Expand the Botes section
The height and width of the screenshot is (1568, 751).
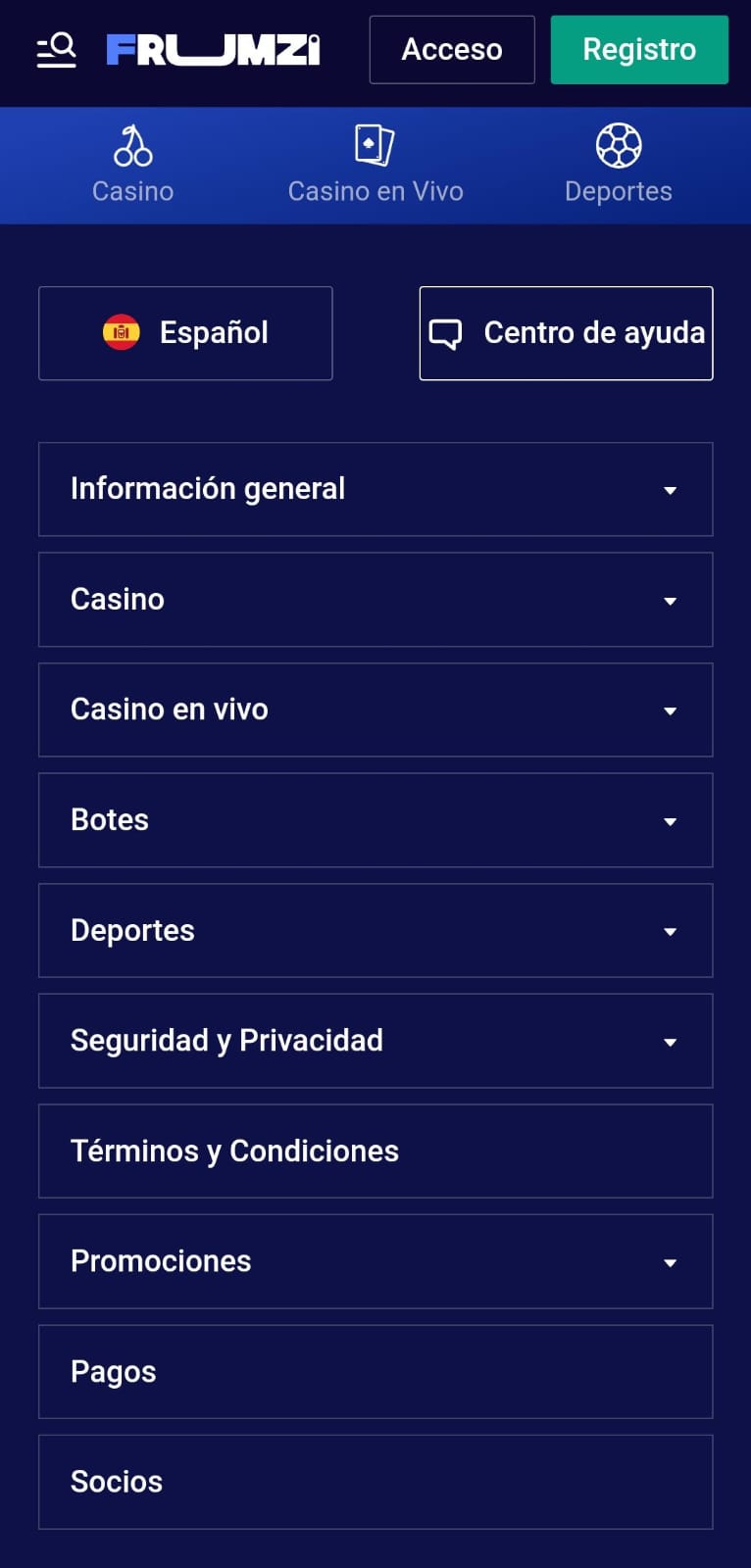[375, 820]
